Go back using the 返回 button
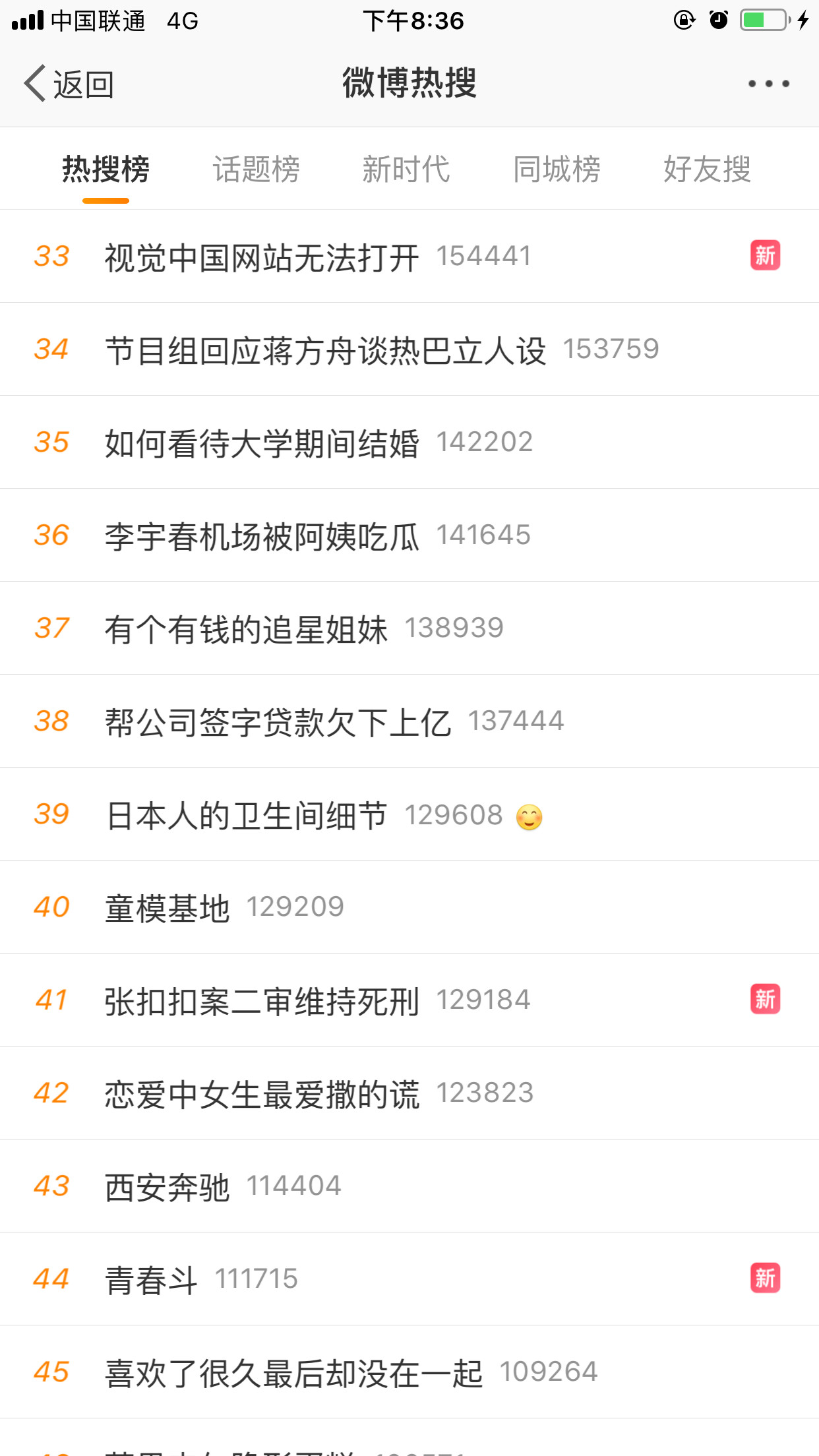The height and width of the screenshot is (1456, 819). pyautogui.click(x=69, y=84)
